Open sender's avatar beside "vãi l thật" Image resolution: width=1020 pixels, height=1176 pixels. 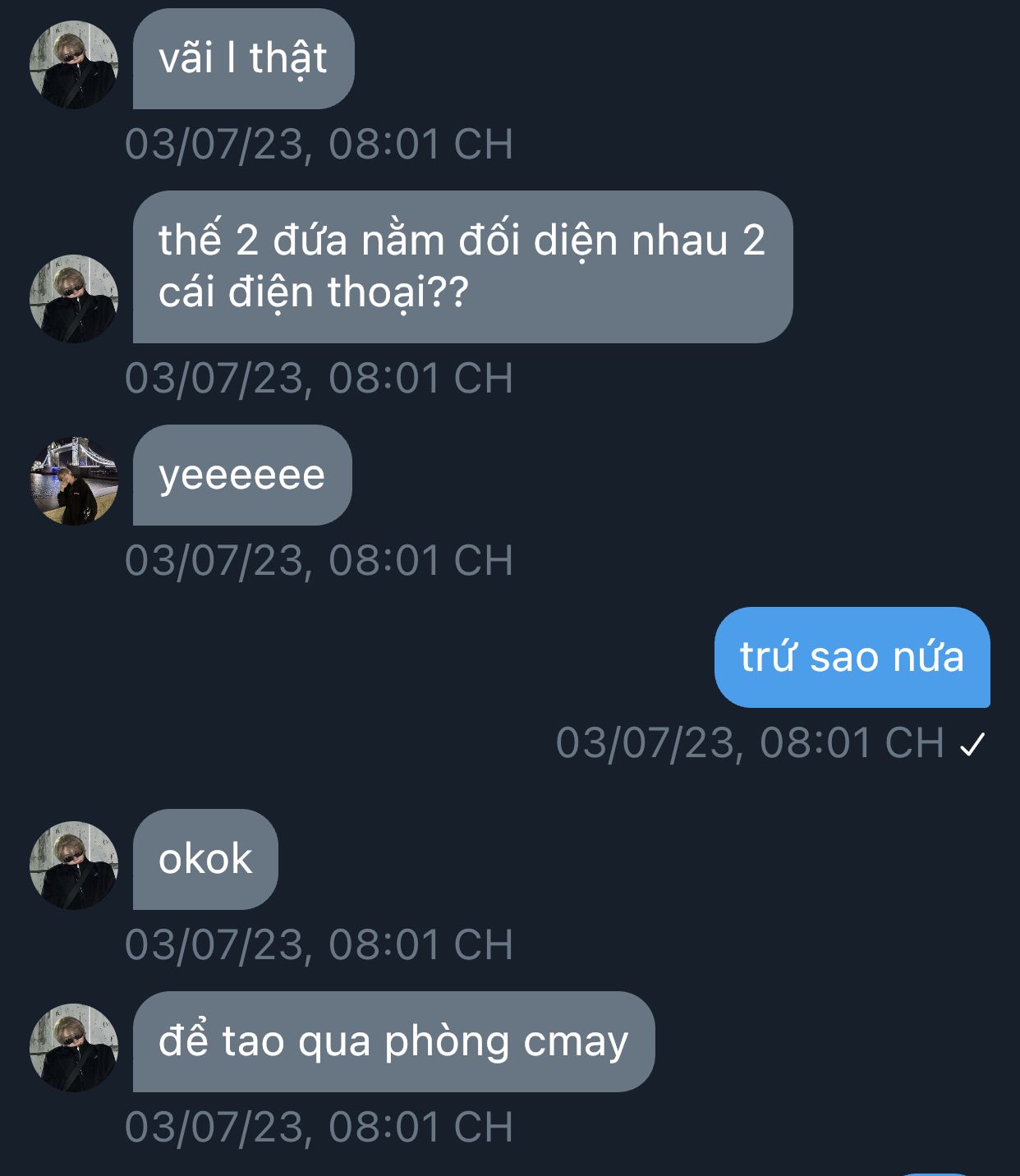(x=74, y=65)
